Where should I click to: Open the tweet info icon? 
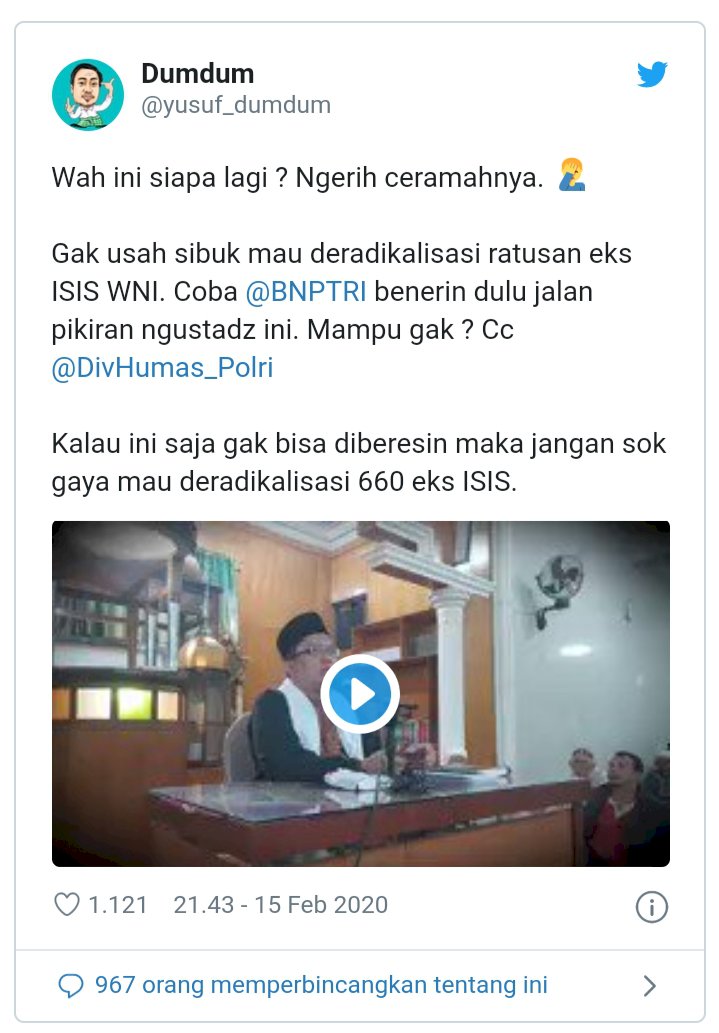tap(651, 906)
